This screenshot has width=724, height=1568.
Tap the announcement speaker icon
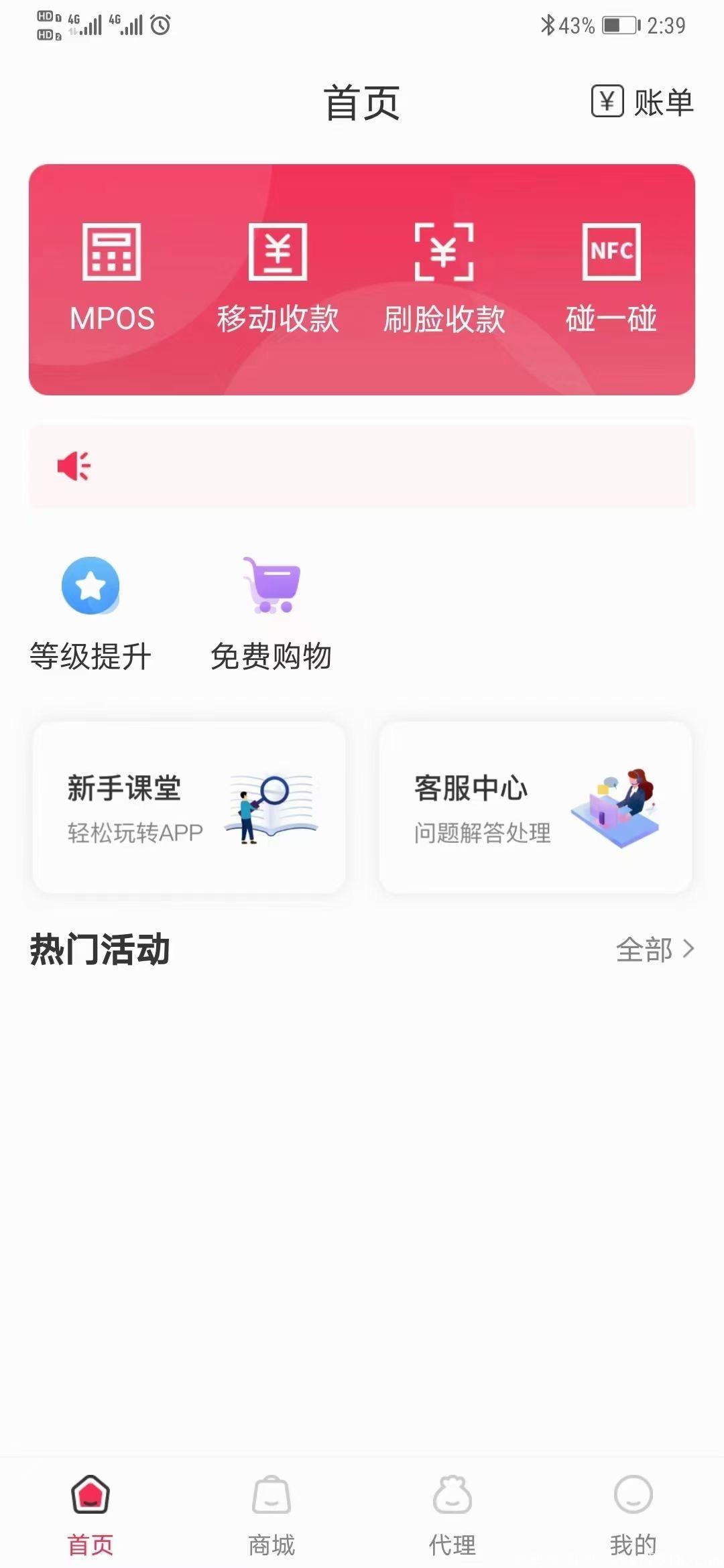coord(74,465)
